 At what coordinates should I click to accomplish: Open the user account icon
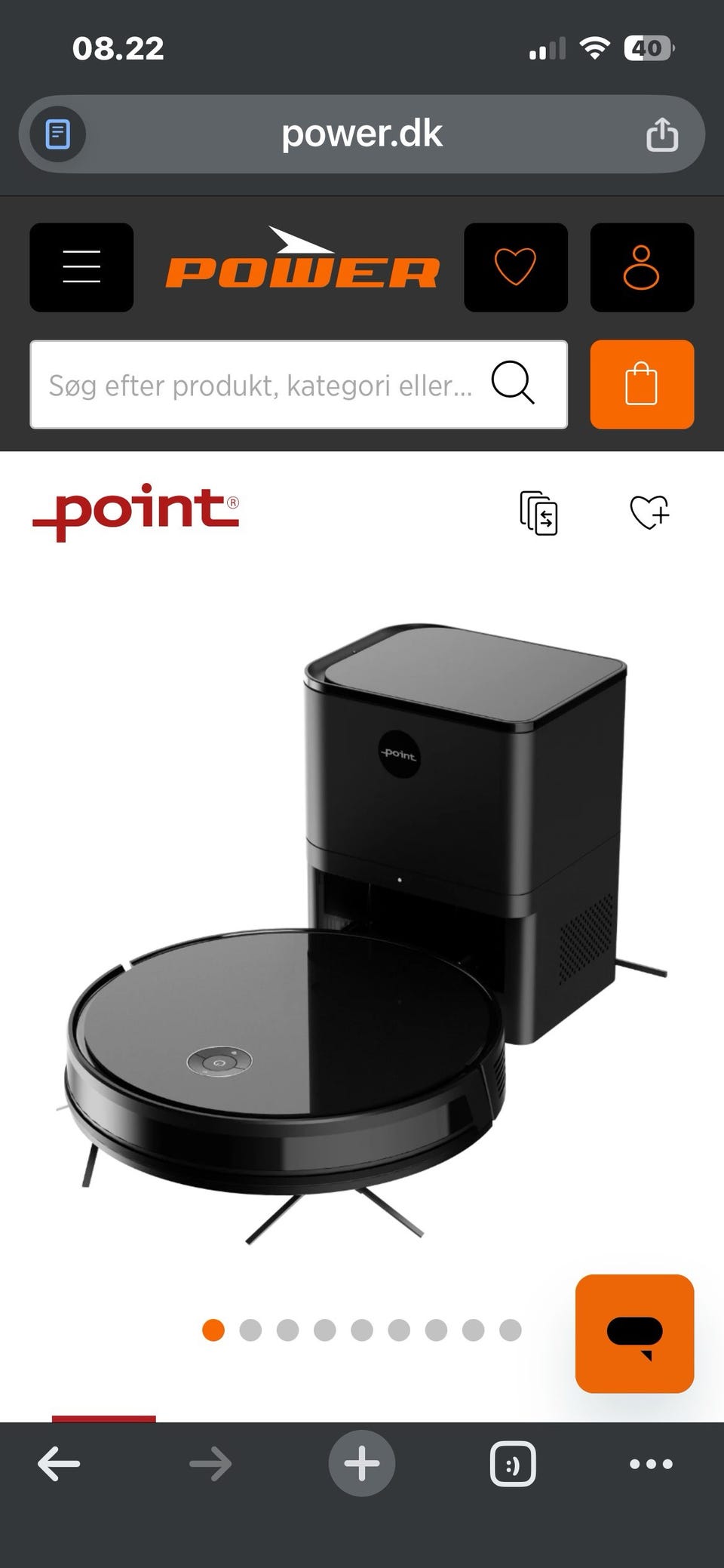point(642,267)
